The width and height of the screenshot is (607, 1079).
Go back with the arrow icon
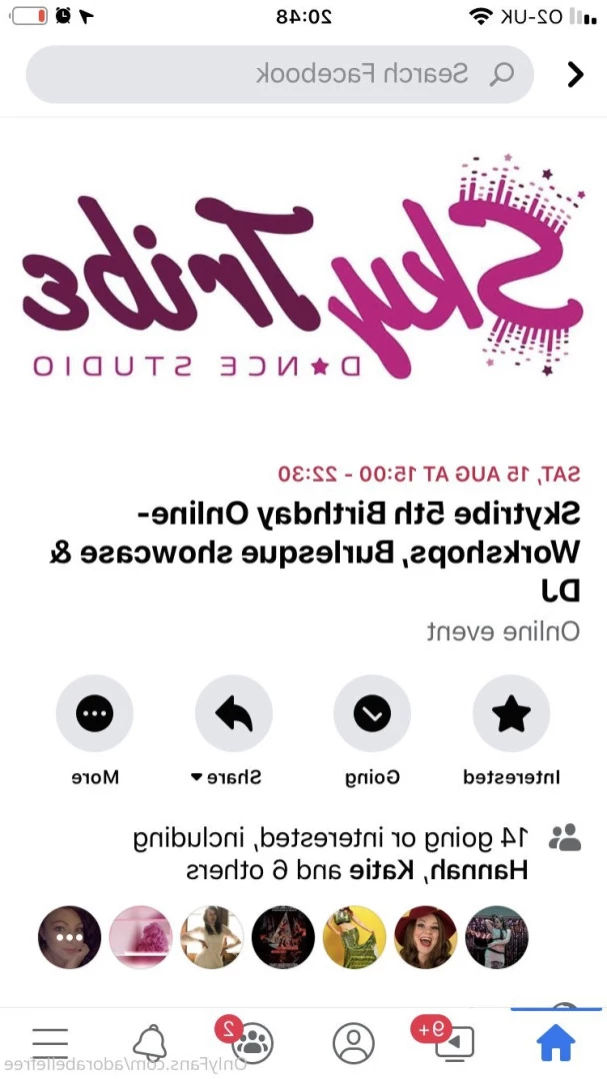[574, 74]
